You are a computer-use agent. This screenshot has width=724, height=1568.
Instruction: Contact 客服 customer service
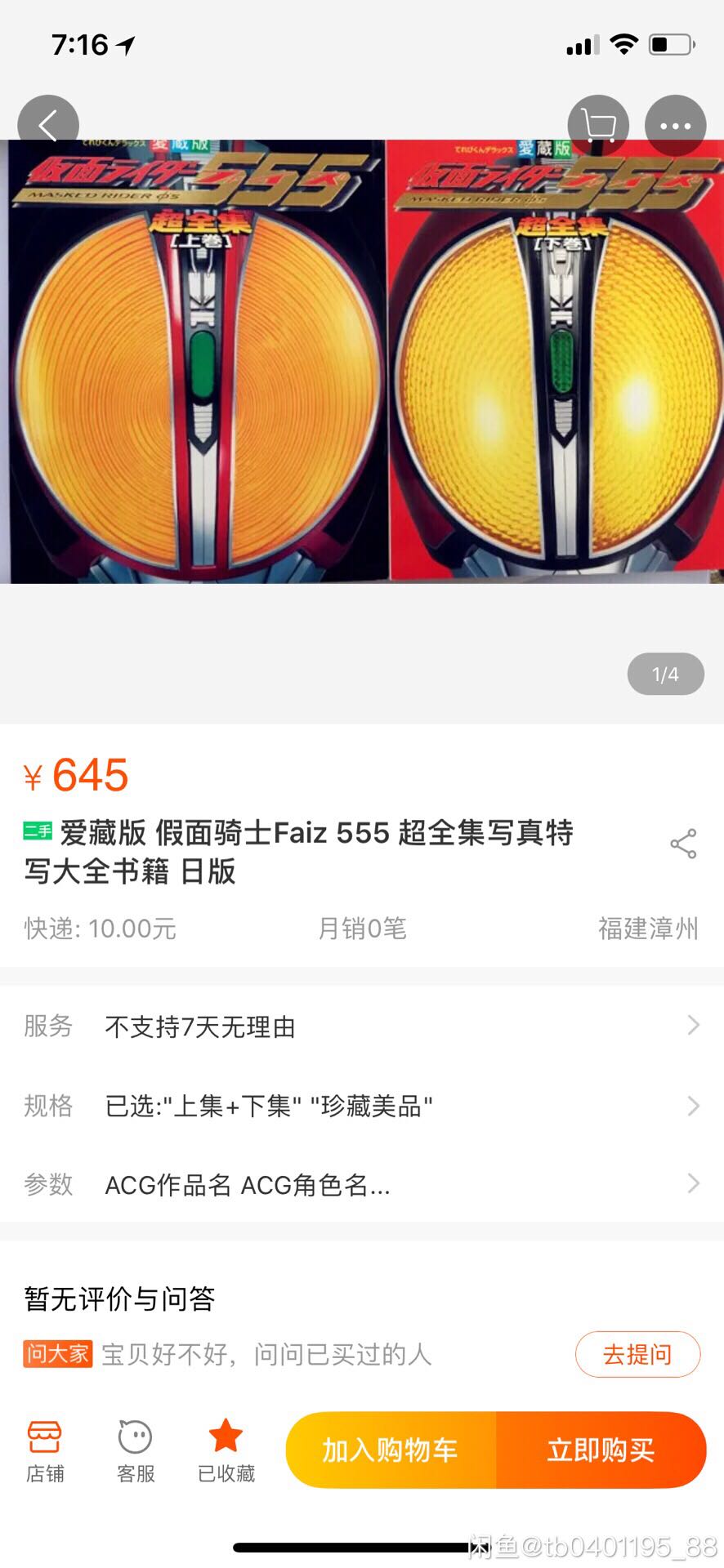[x=136, y=1451]
